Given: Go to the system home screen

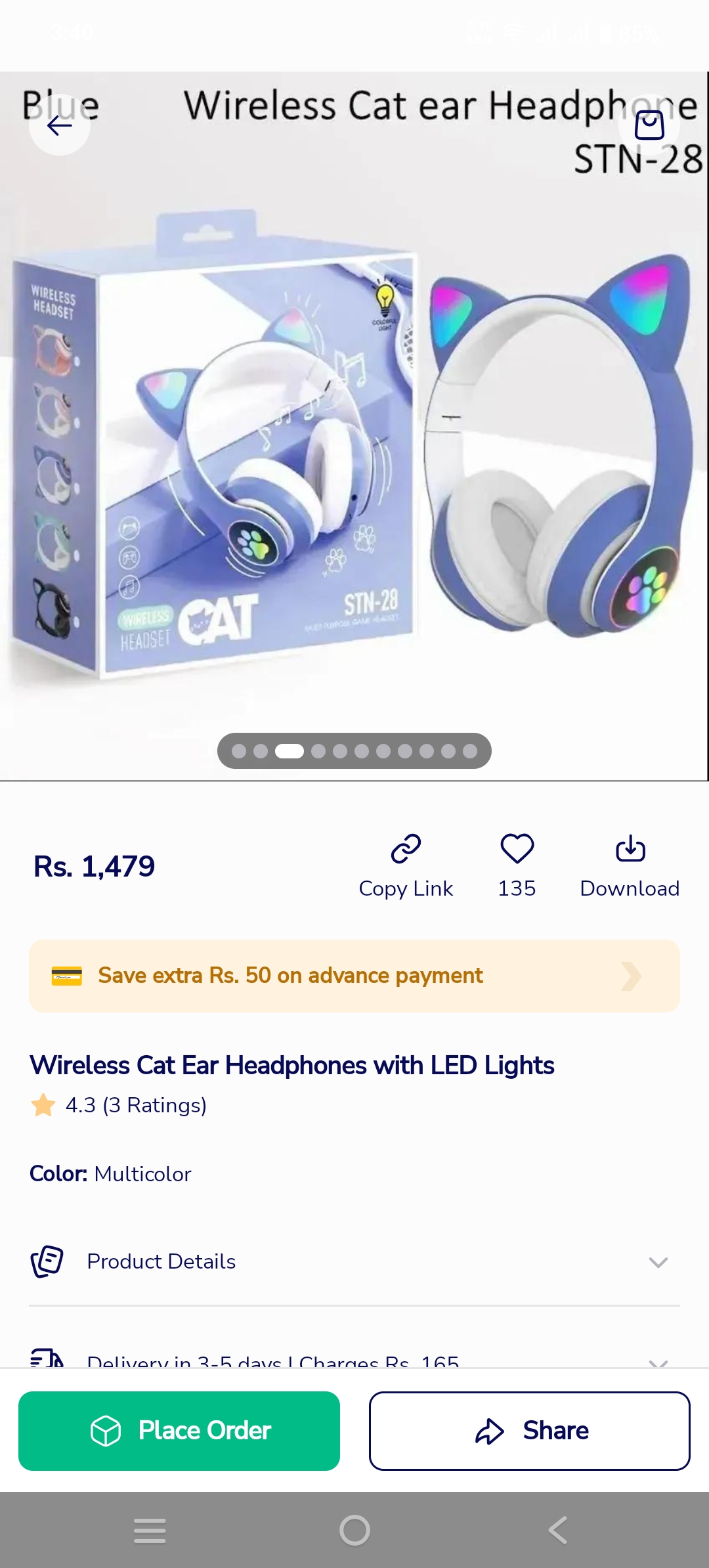Looking at the screenshot, I should click(354, 1531).
